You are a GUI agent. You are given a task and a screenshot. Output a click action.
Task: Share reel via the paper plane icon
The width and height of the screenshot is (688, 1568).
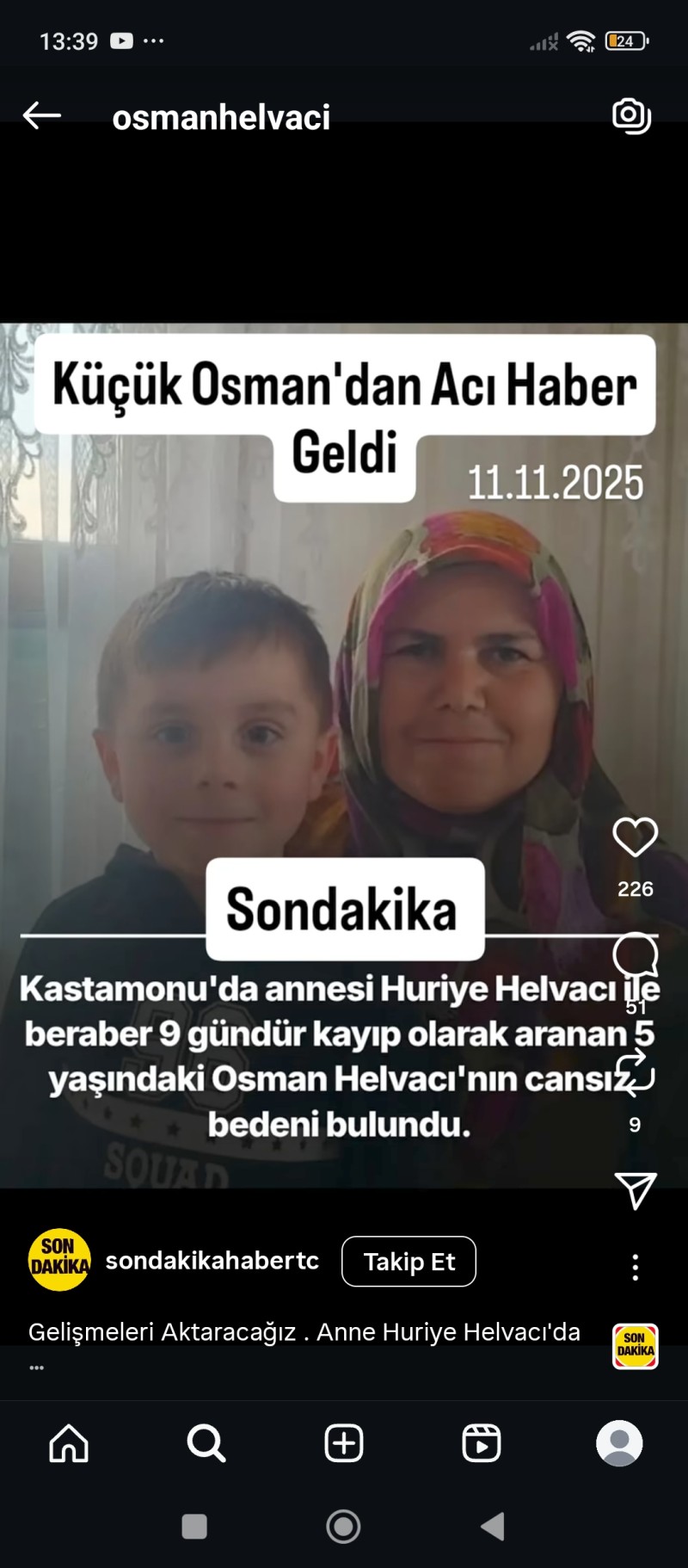[x=636, y=1190]
